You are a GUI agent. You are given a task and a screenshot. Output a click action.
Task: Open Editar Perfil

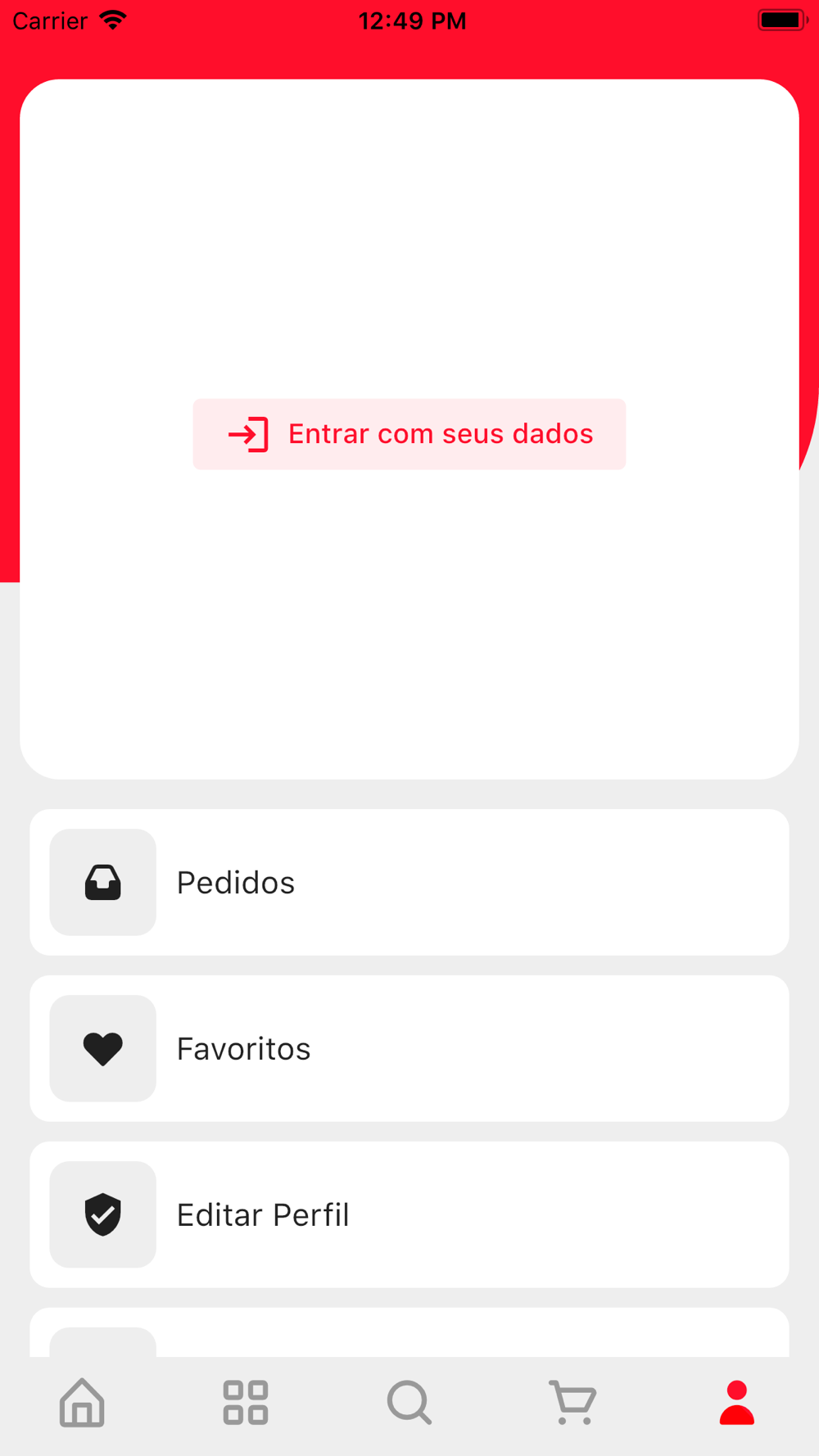click(409, 1214)
